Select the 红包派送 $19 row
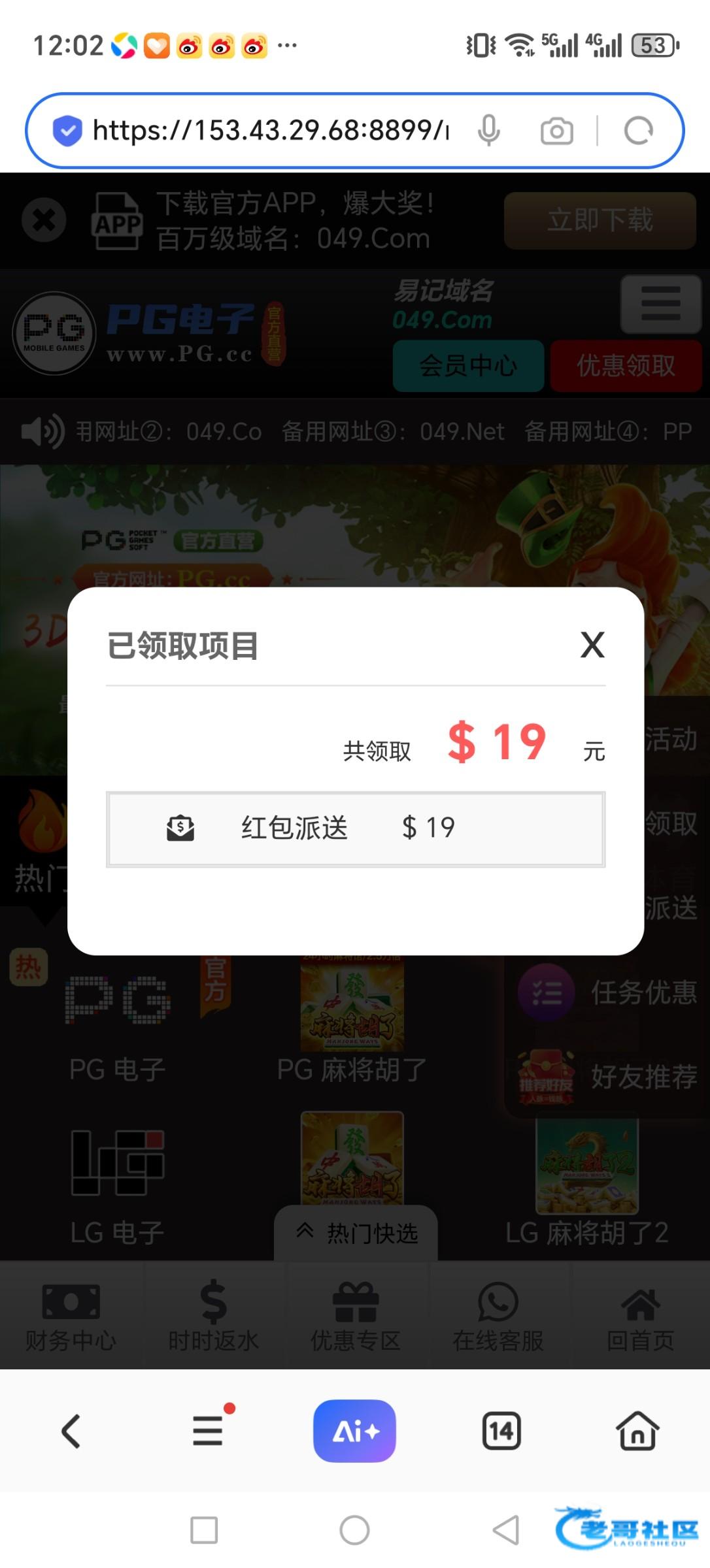This screenshot has height=1568, width=710. point(356,829)
